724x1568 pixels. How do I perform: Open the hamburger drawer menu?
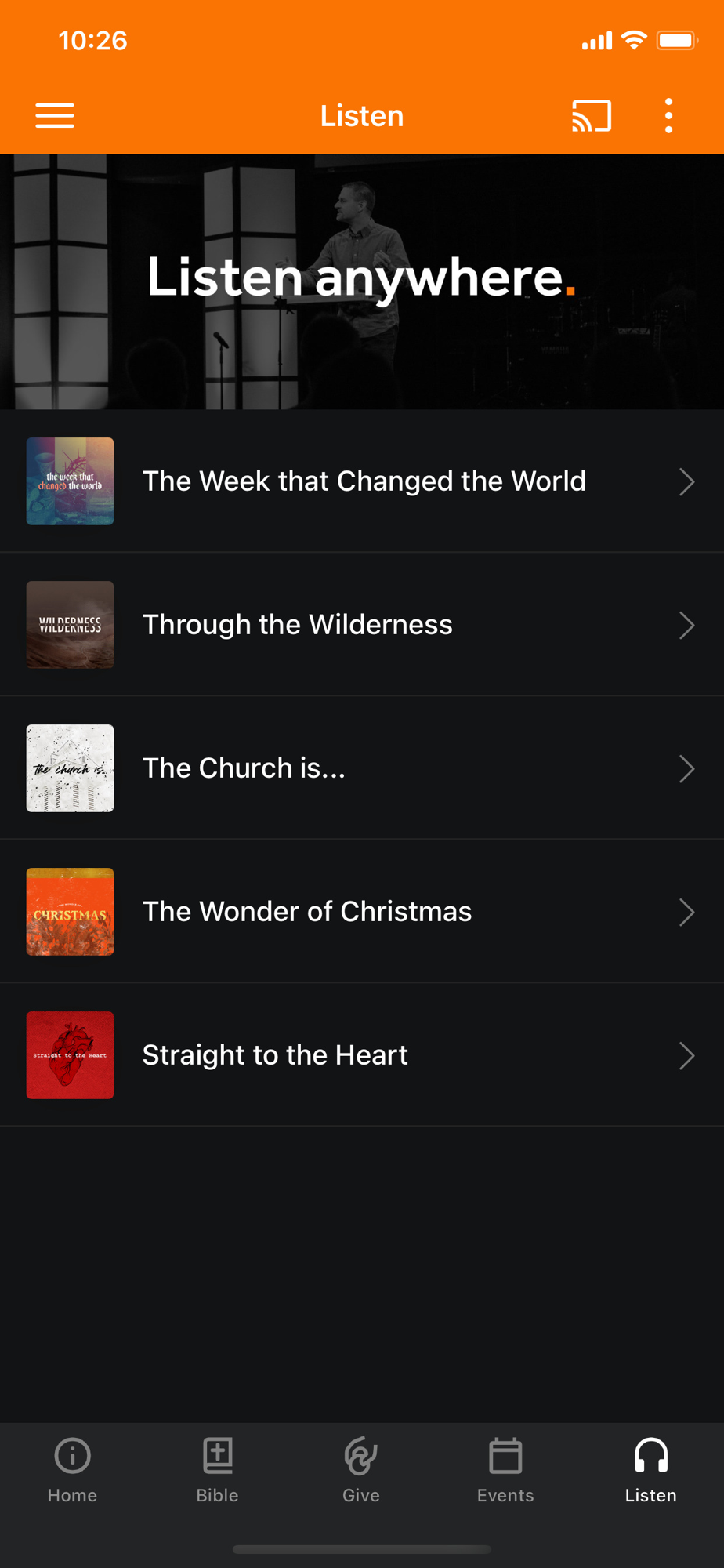(55, 116)
